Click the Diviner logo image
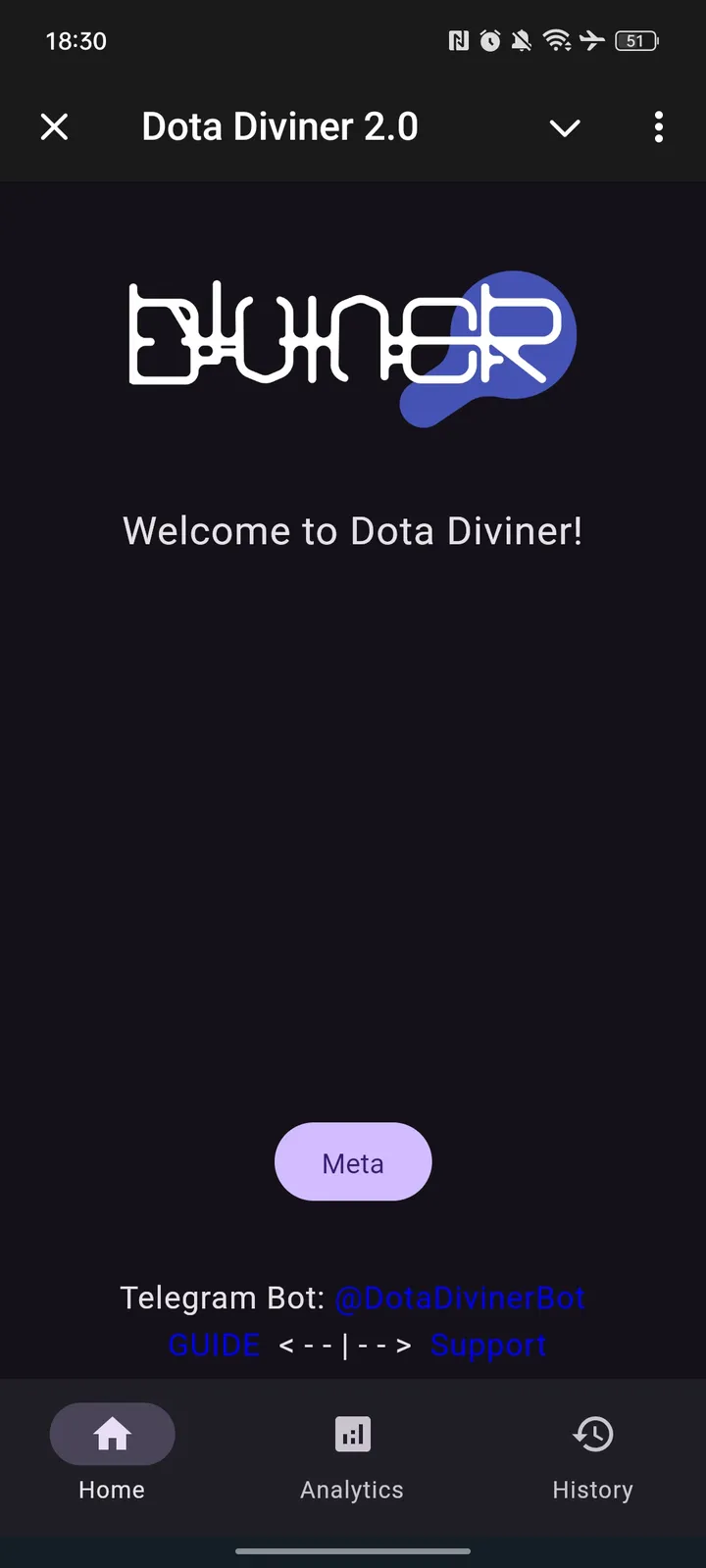The width and height of the screenshot is (706, 1568). [x=353, y=345]
